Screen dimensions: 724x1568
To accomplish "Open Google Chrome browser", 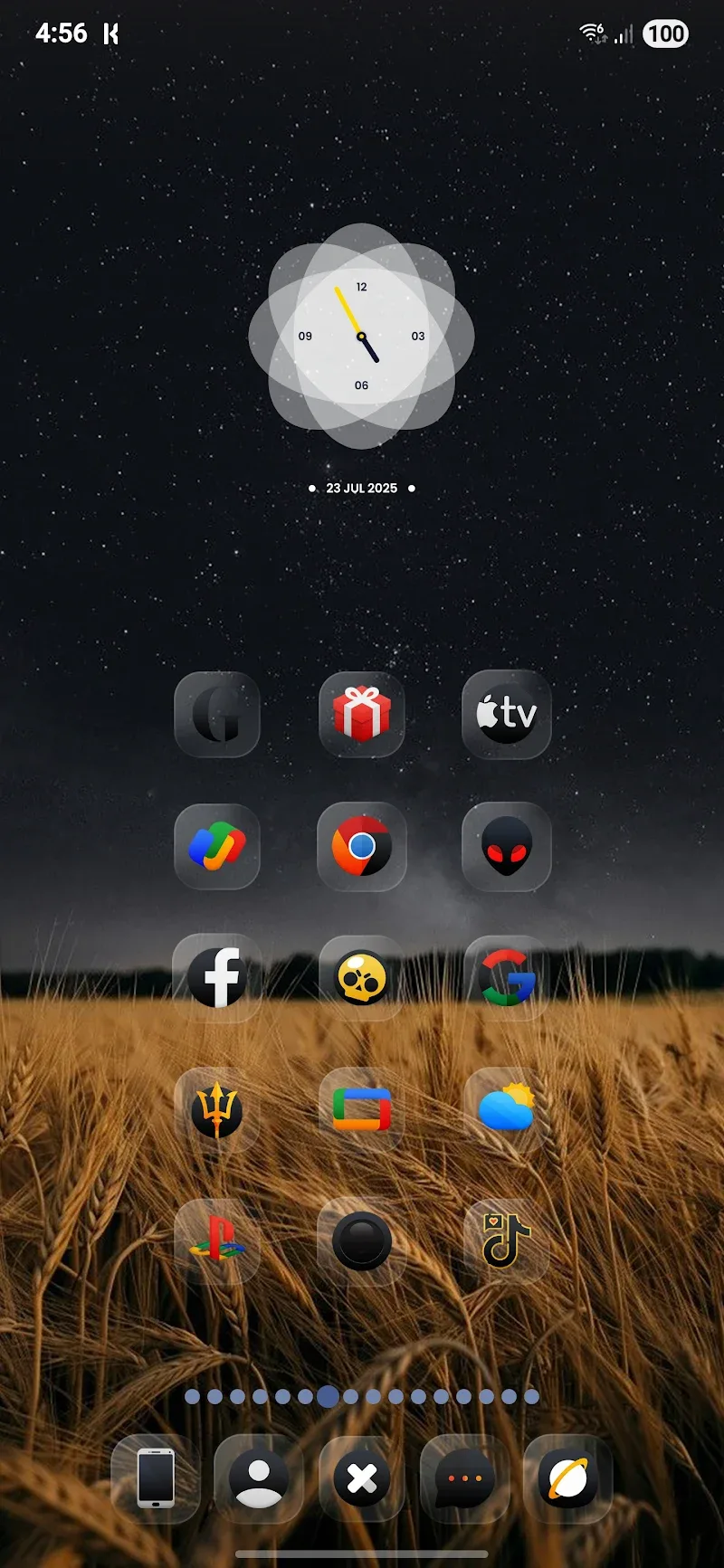I will (361, 846).
